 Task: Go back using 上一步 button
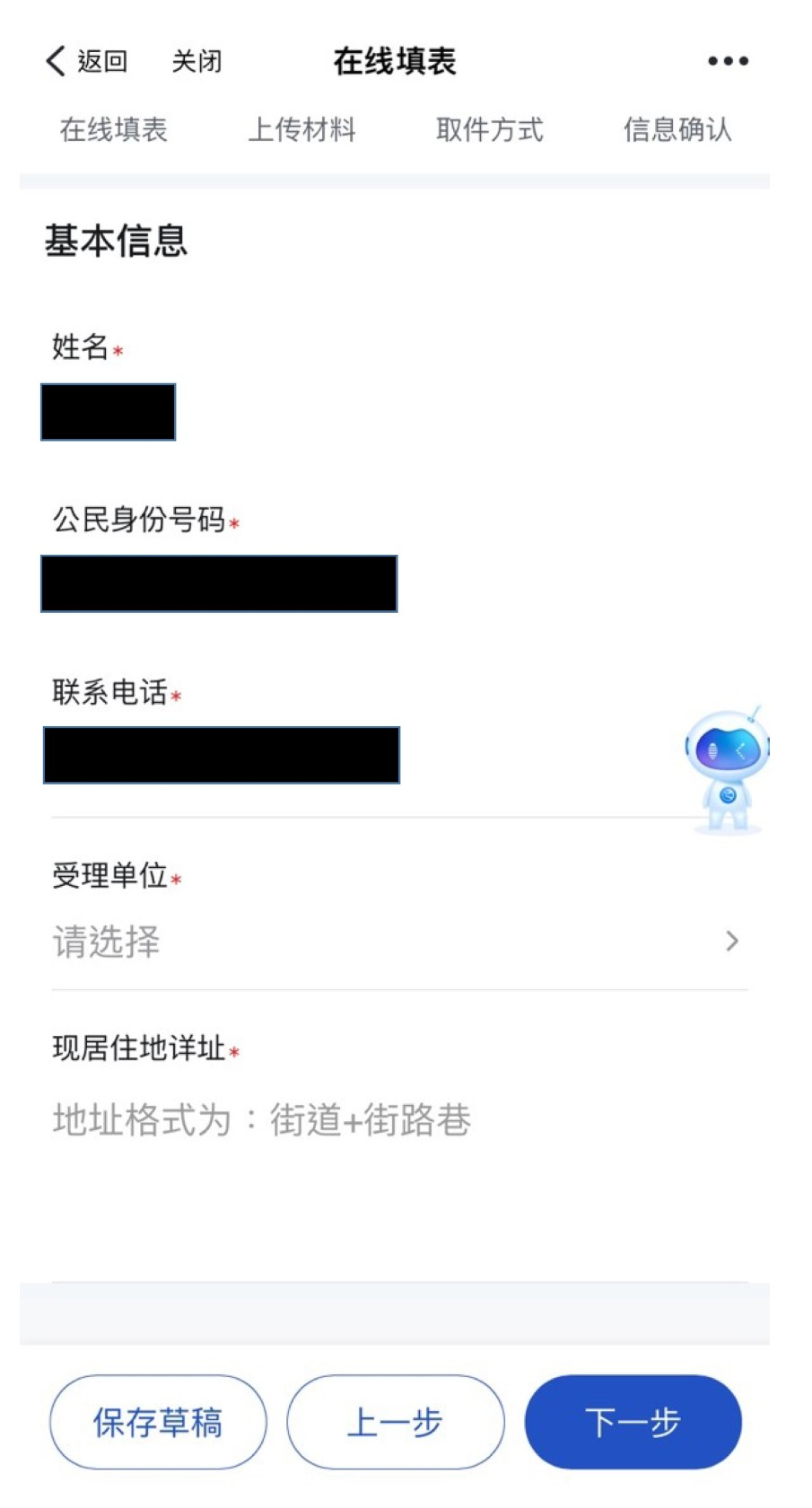click(x=395, y=1422)
